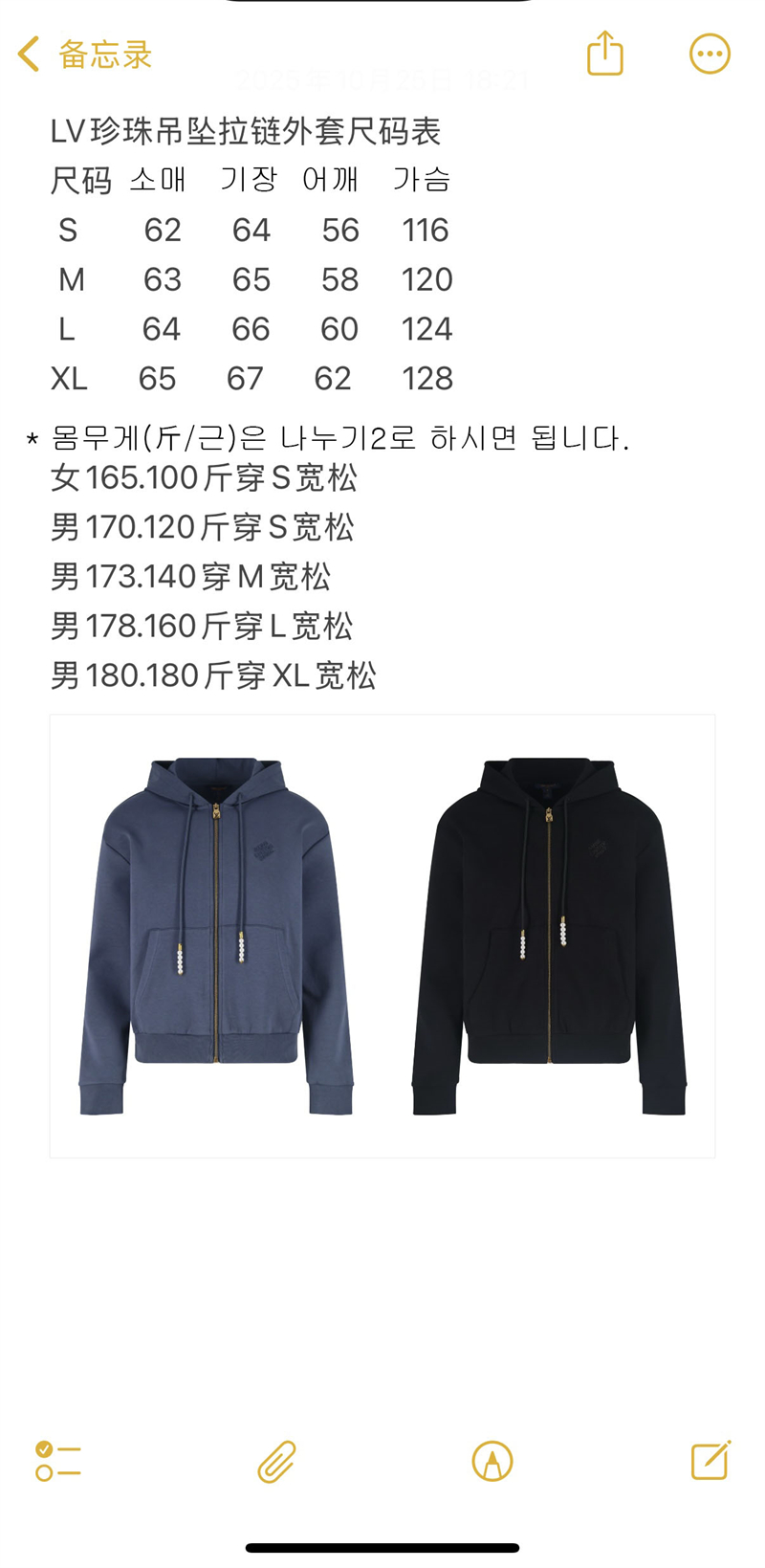Open the hoodie image attachment

point(382,936)
